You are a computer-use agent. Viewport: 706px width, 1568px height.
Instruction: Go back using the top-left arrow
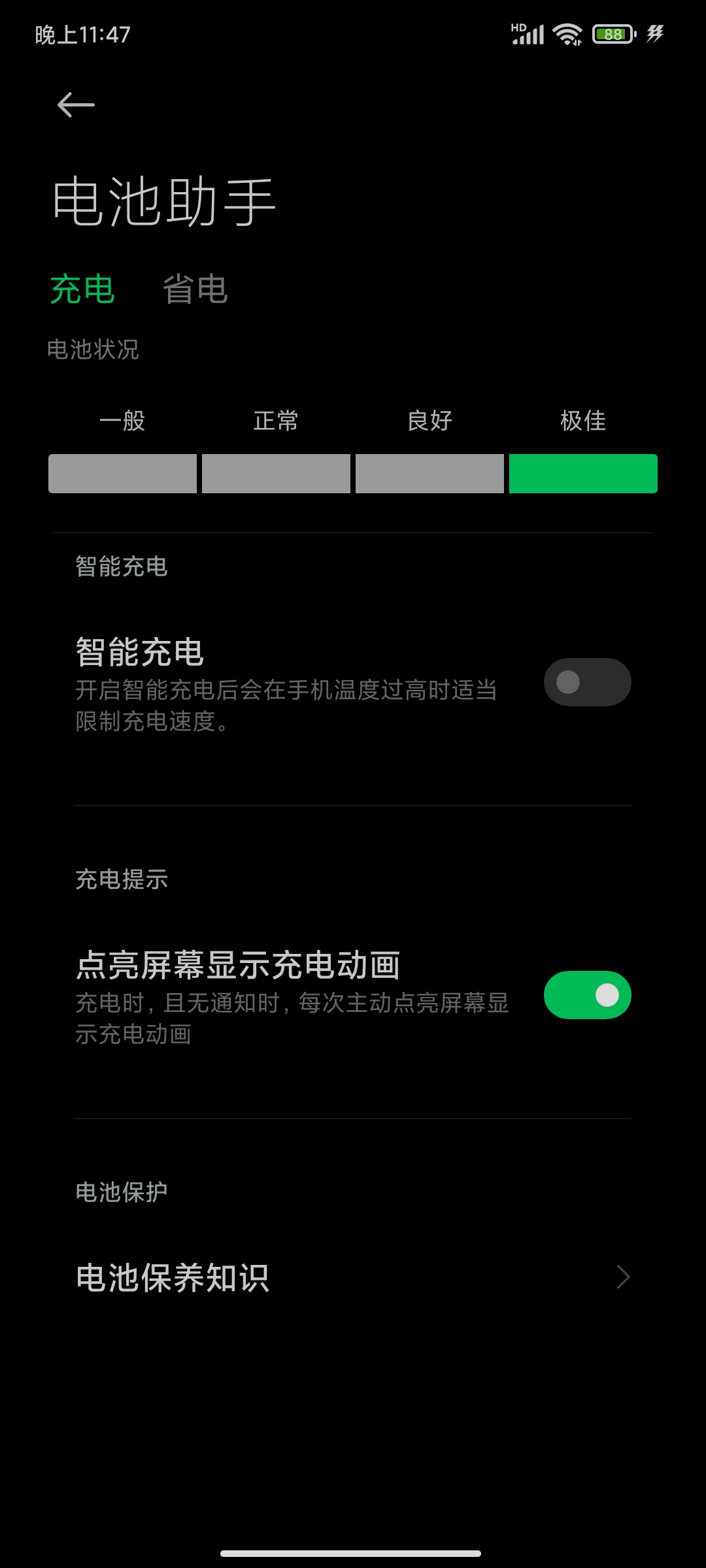click(76, 105)
